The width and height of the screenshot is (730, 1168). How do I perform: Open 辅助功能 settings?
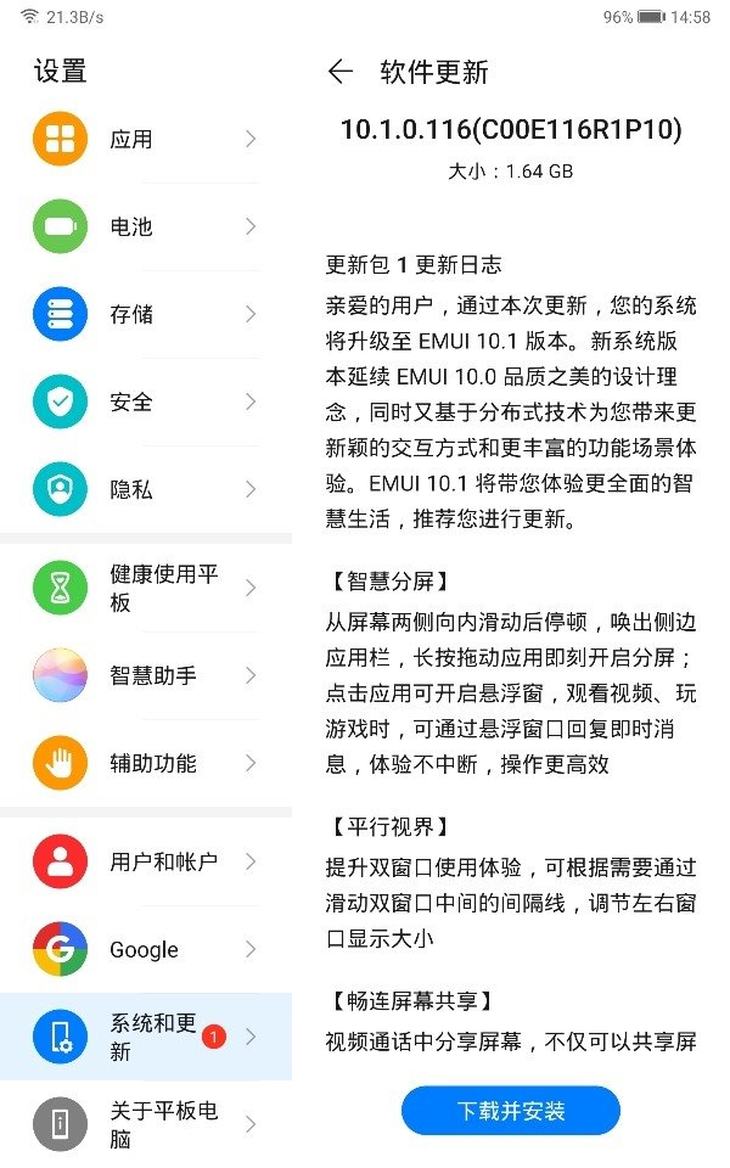coord(146,764)
